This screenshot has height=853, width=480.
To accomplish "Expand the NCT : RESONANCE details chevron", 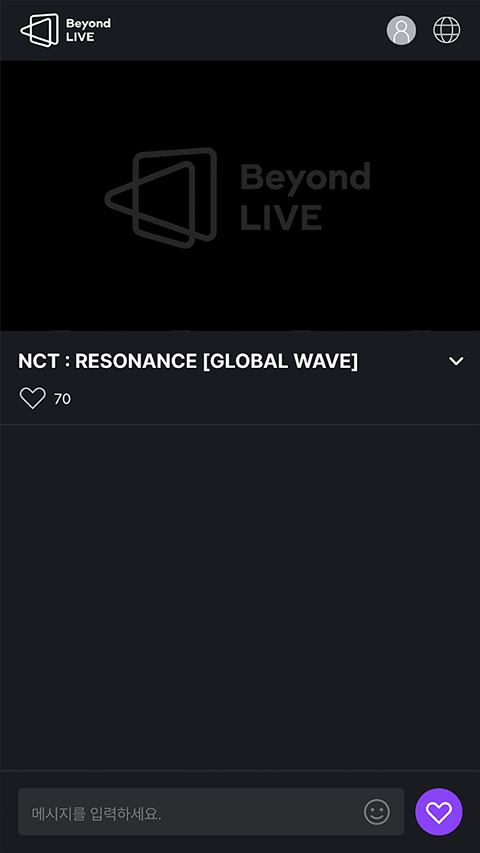I will [456, 361].
